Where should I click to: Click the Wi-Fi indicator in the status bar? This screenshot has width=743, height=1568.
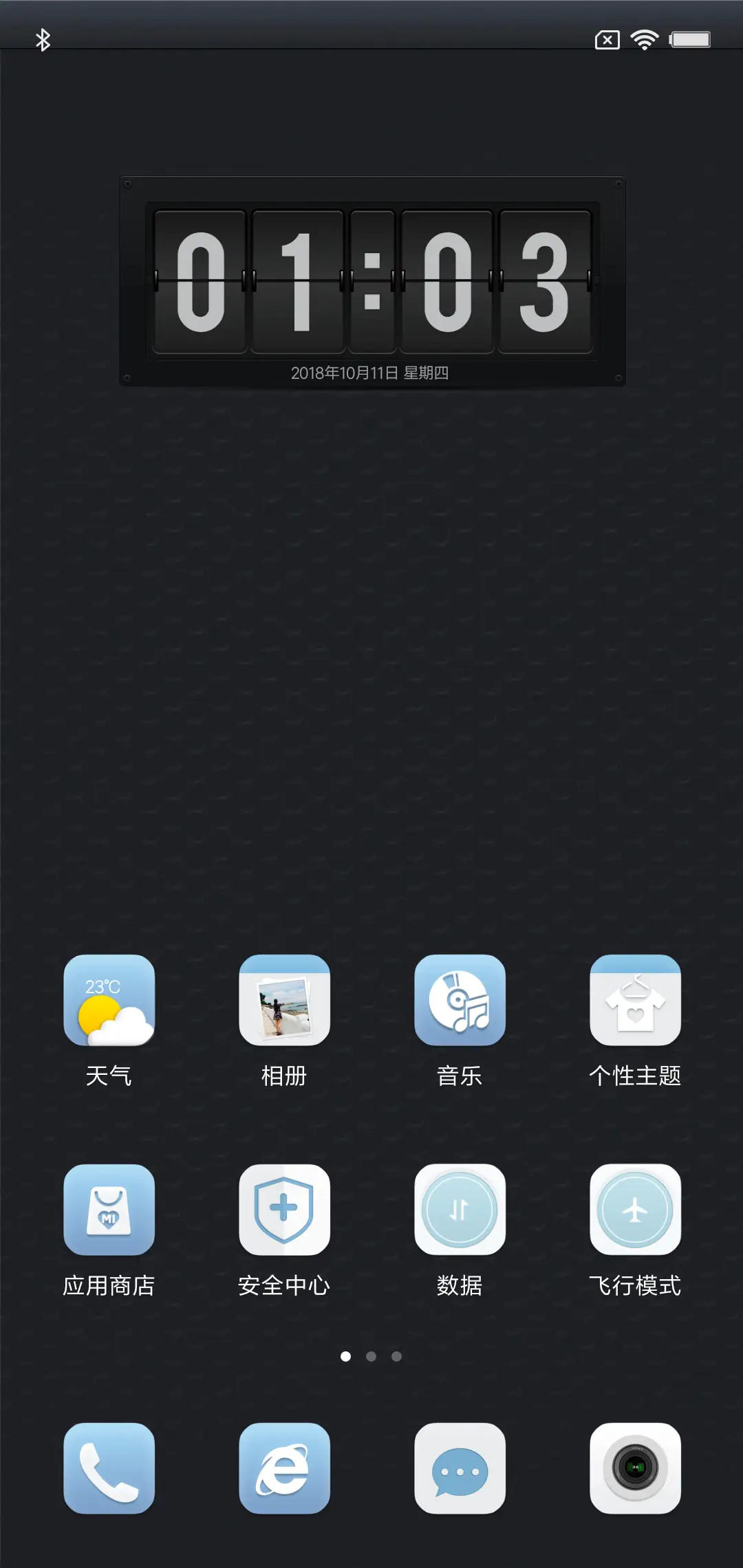[644, 39]
